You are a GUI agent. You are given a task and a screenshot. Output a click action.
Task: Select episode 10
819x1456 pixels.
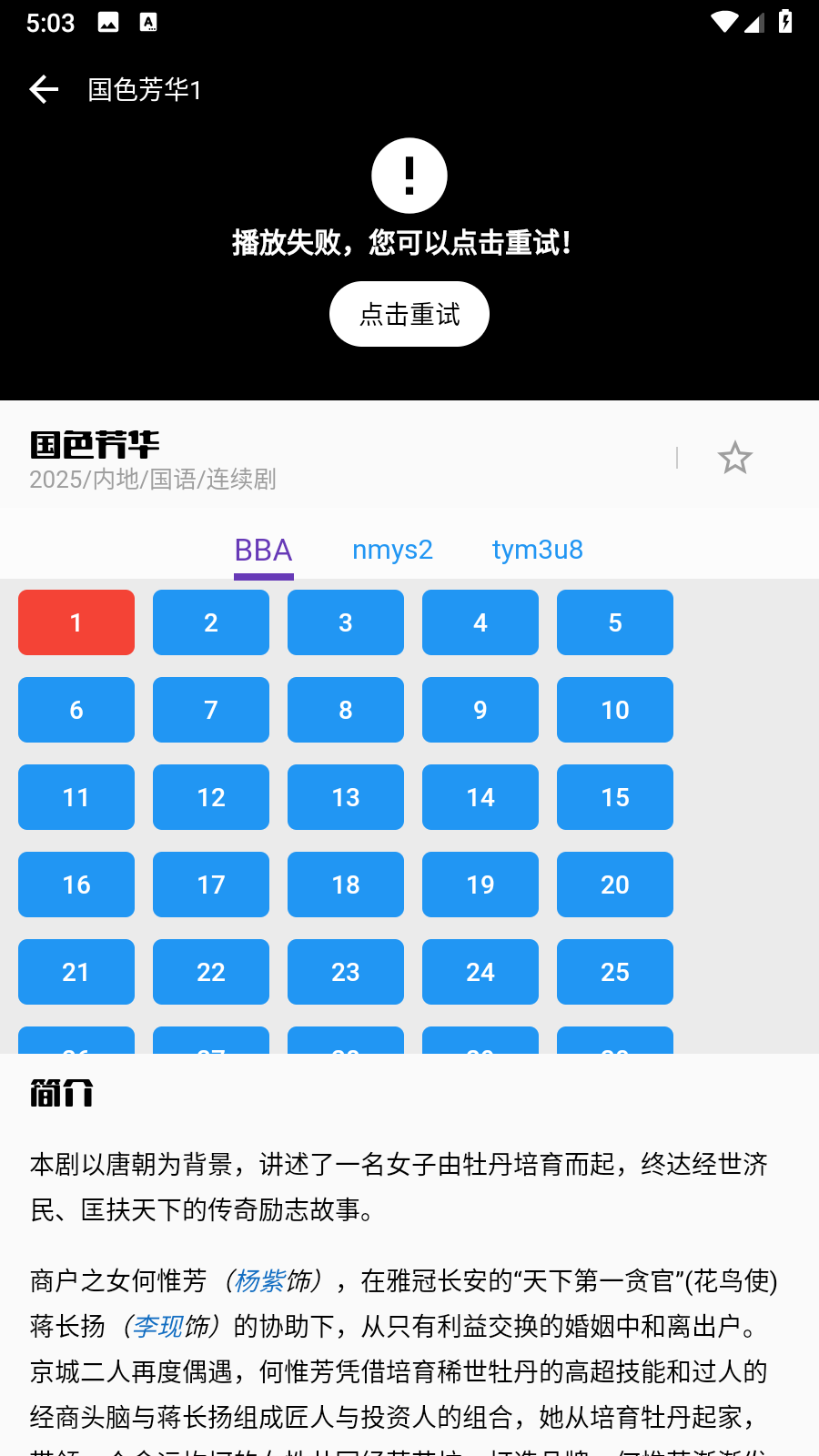615,710
